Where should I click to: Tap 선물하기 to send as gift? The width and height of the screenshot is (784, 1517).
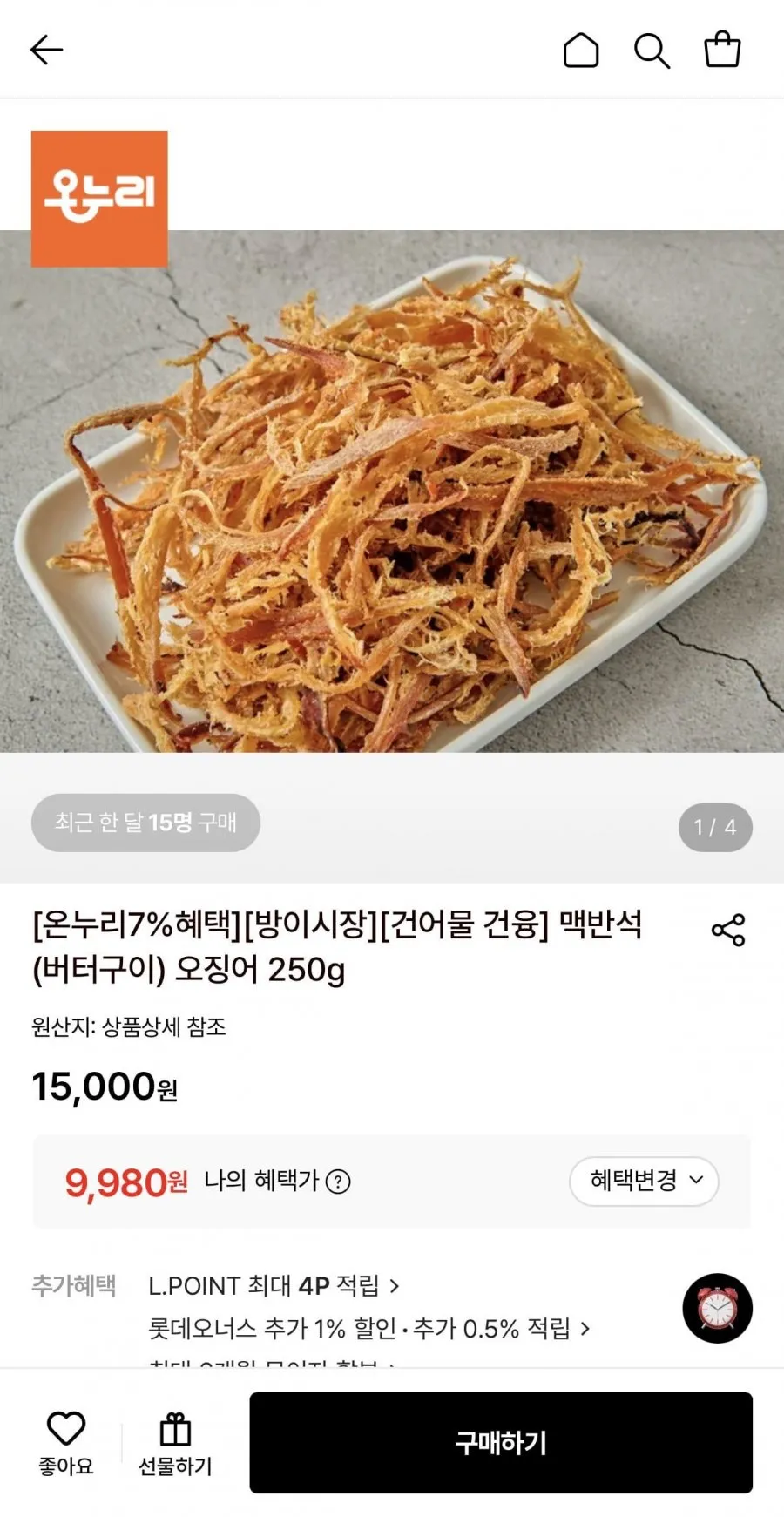(175, 1444)
